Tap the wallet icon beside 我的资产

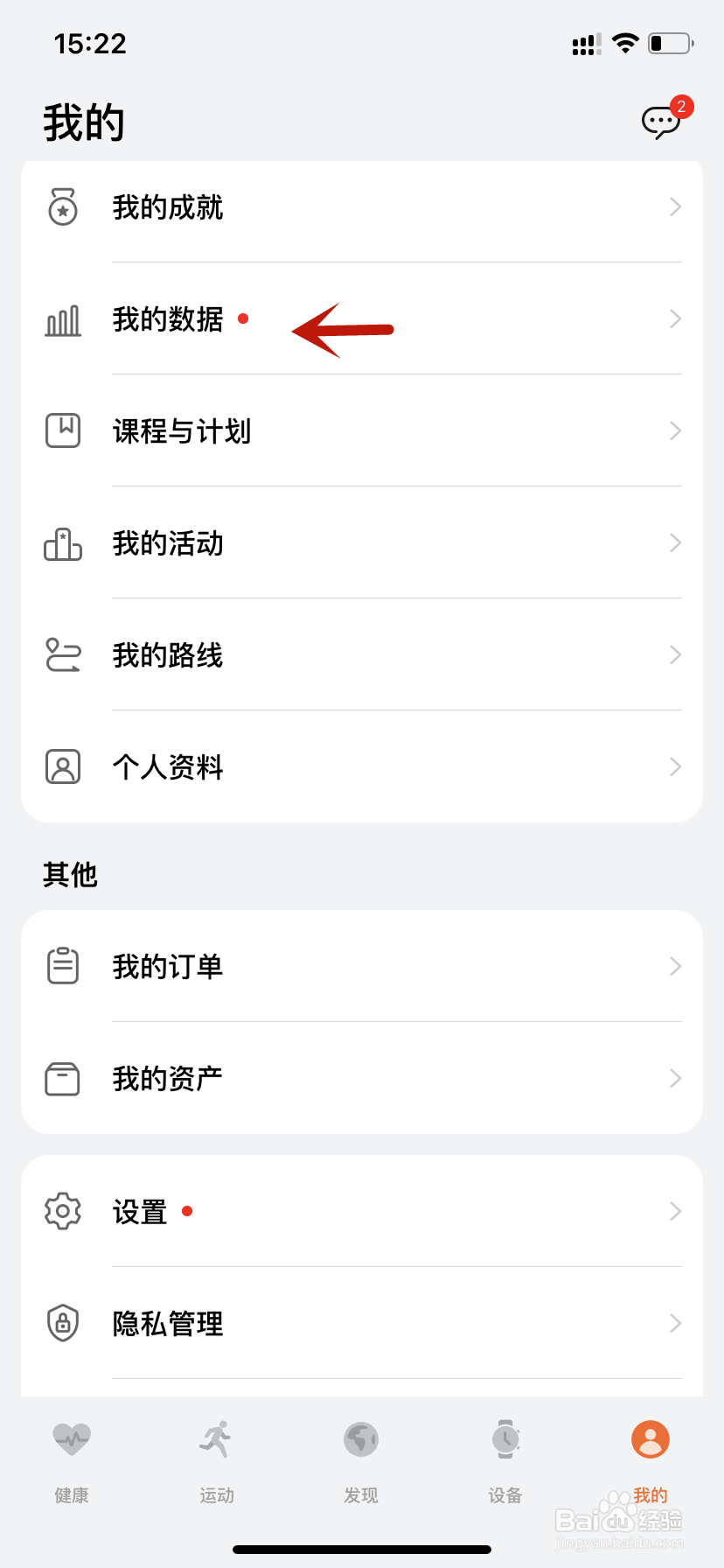(62, 1079)
